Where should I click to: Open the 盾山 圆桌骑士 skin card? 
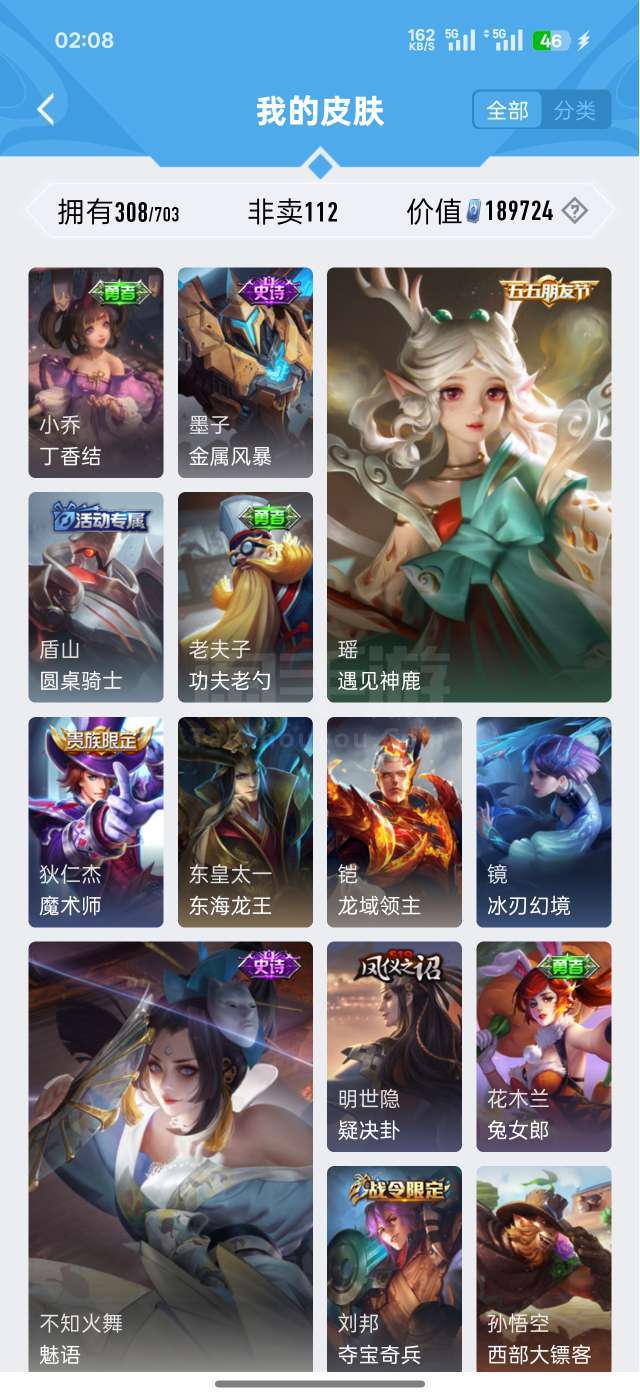[96, 597]
